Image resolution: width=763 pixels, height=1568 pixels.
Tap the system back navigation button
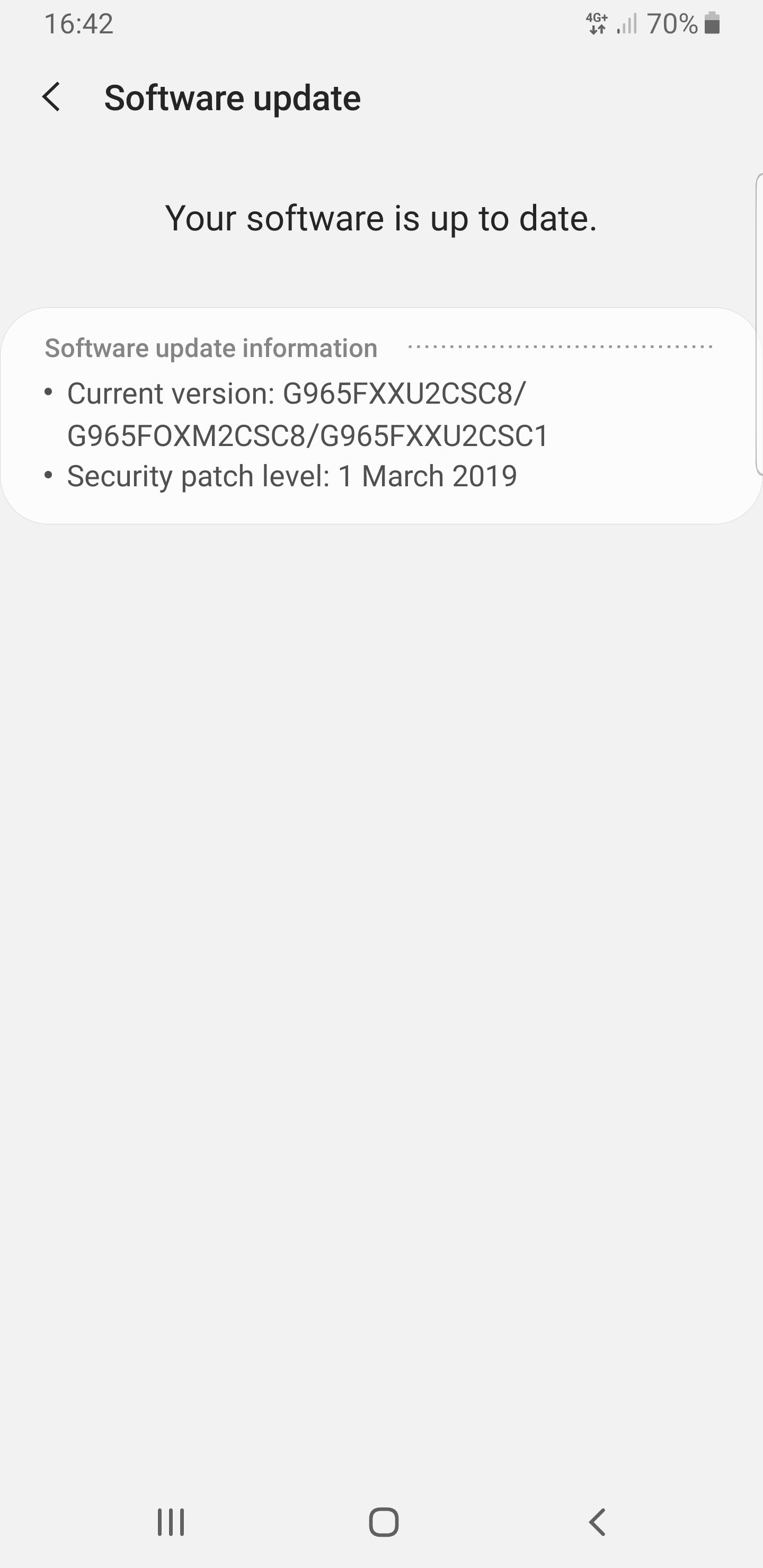point(597,1522)
